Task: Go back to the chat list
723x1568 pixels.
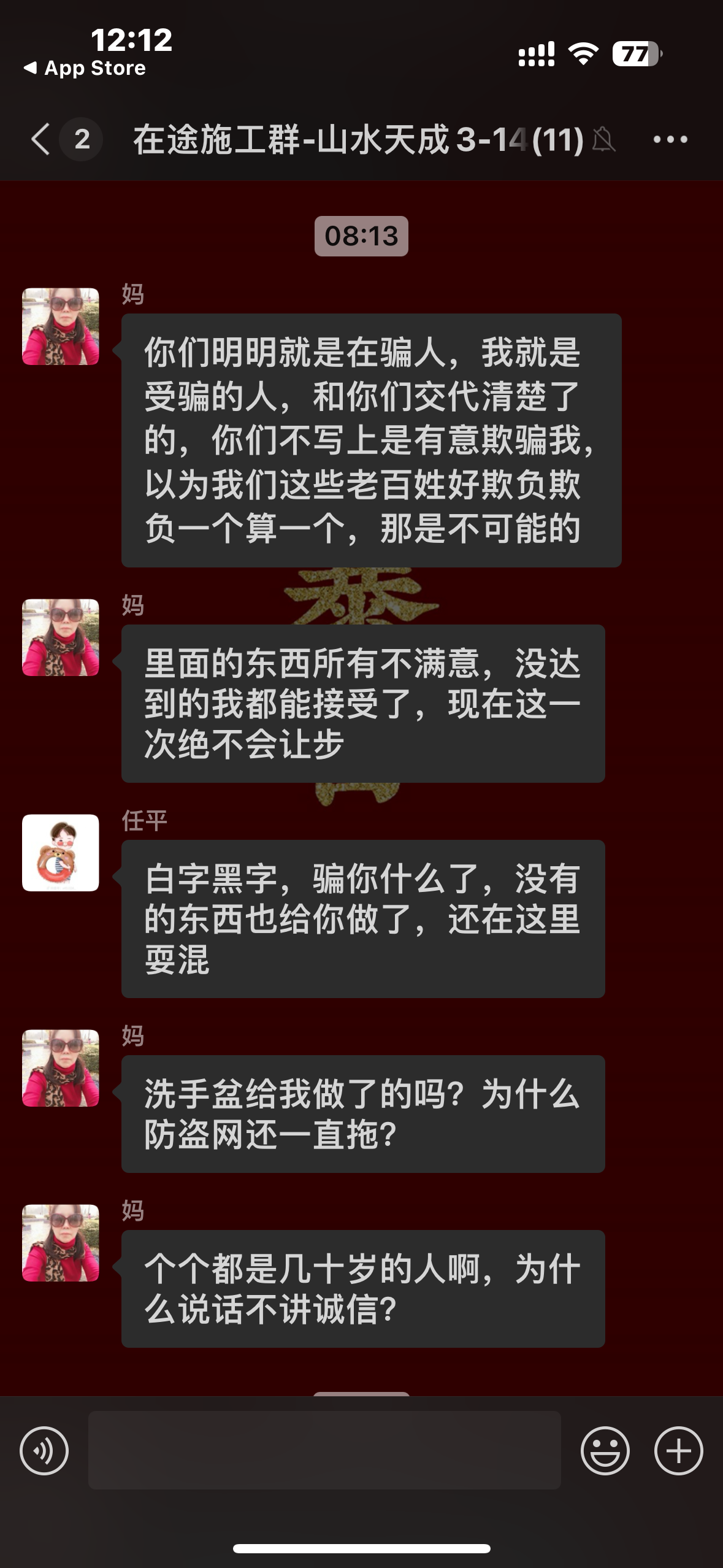Action: 40,139
